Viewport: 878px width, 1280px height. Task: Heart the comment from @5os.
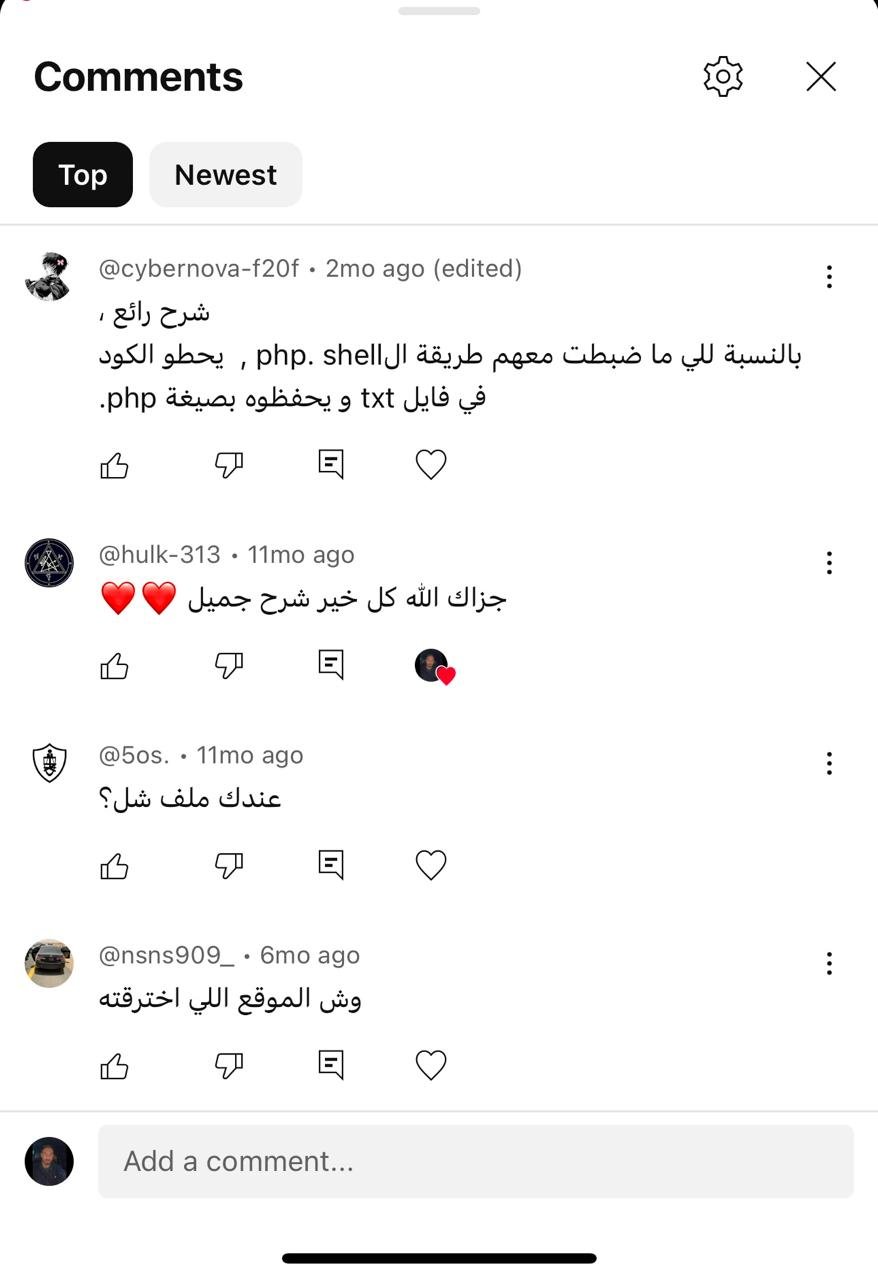point(431,865)
